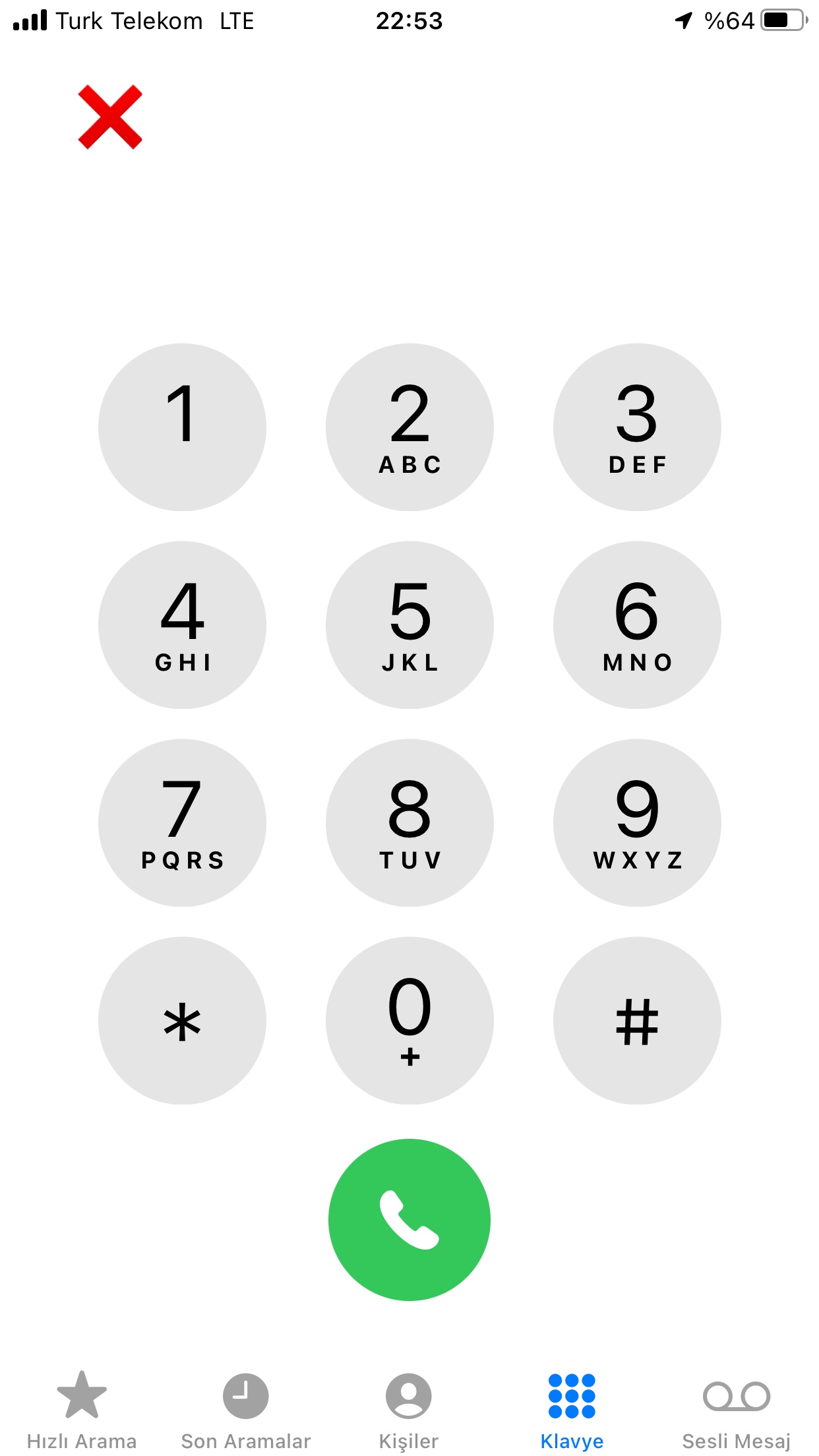The width and height of the screenshot is (819, 1456).
Task: Tap the 4 GHI key
Action: tap(182, 625)
